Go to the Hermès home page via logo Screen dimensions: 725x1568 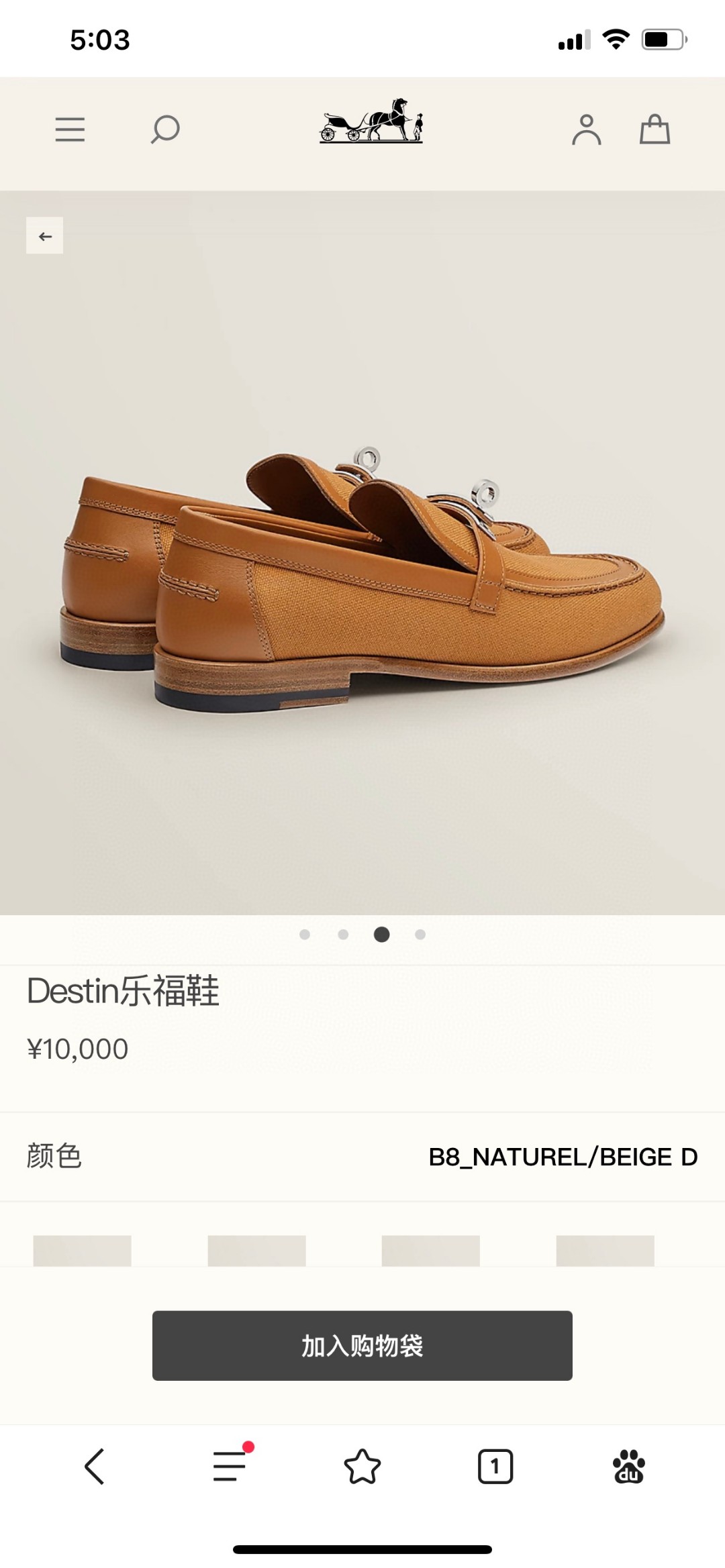[x=371, y=121]
